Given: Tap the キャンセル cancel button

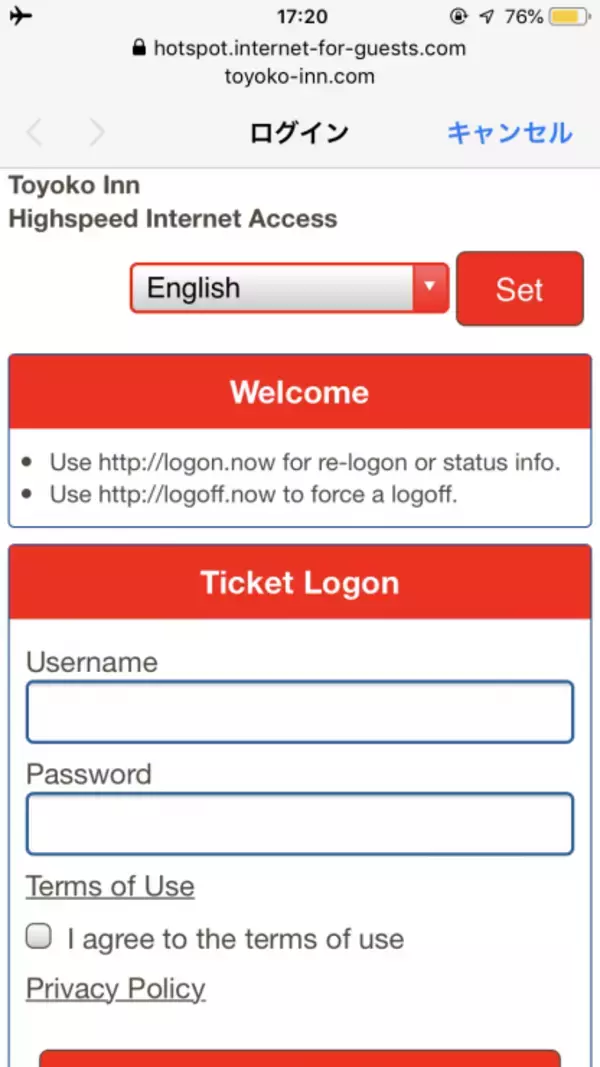Looking at the screenshot, I should pos(509,133).
